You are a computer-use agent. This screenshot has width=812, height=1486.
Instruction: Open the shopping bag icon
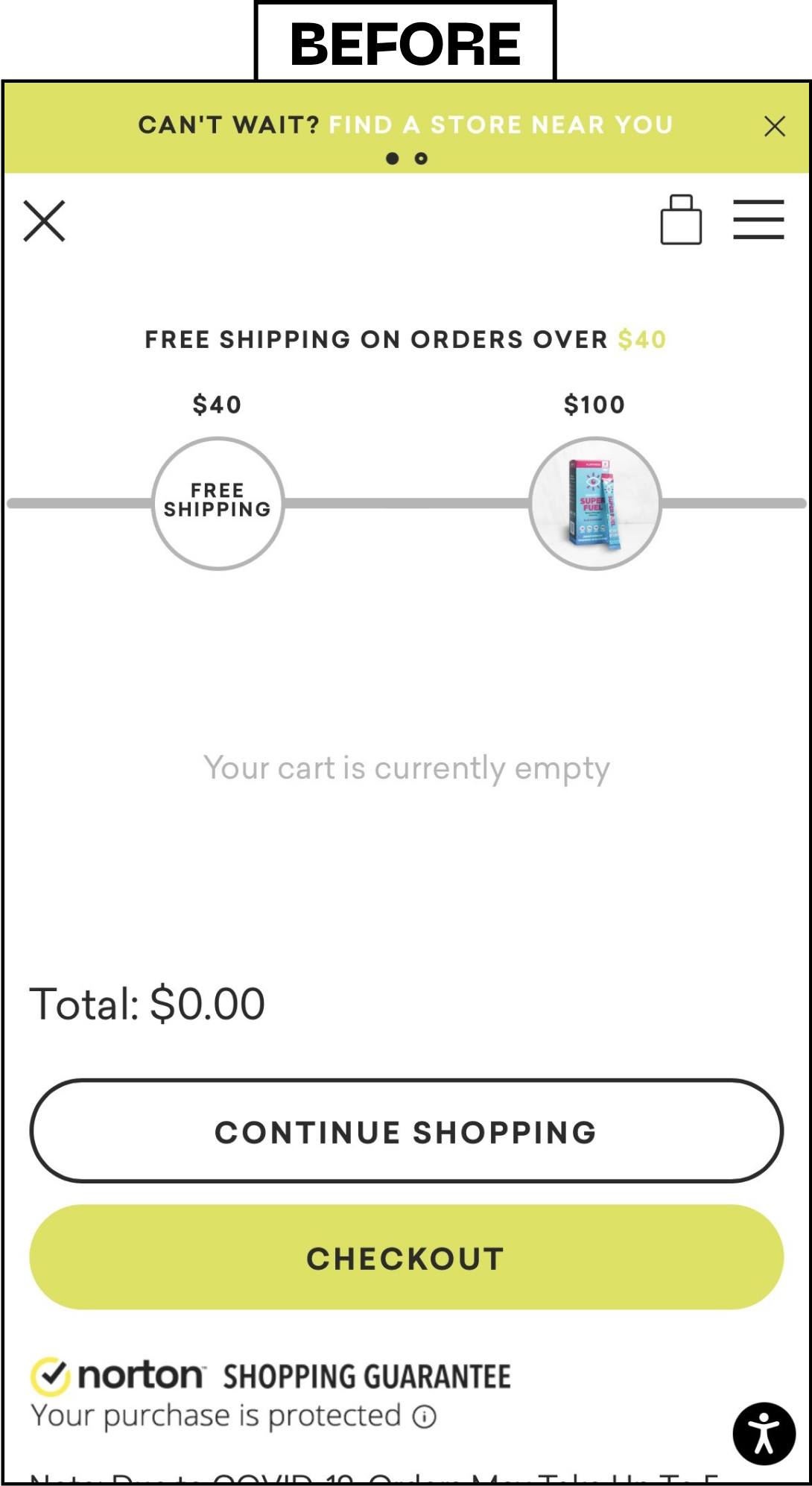681,221
